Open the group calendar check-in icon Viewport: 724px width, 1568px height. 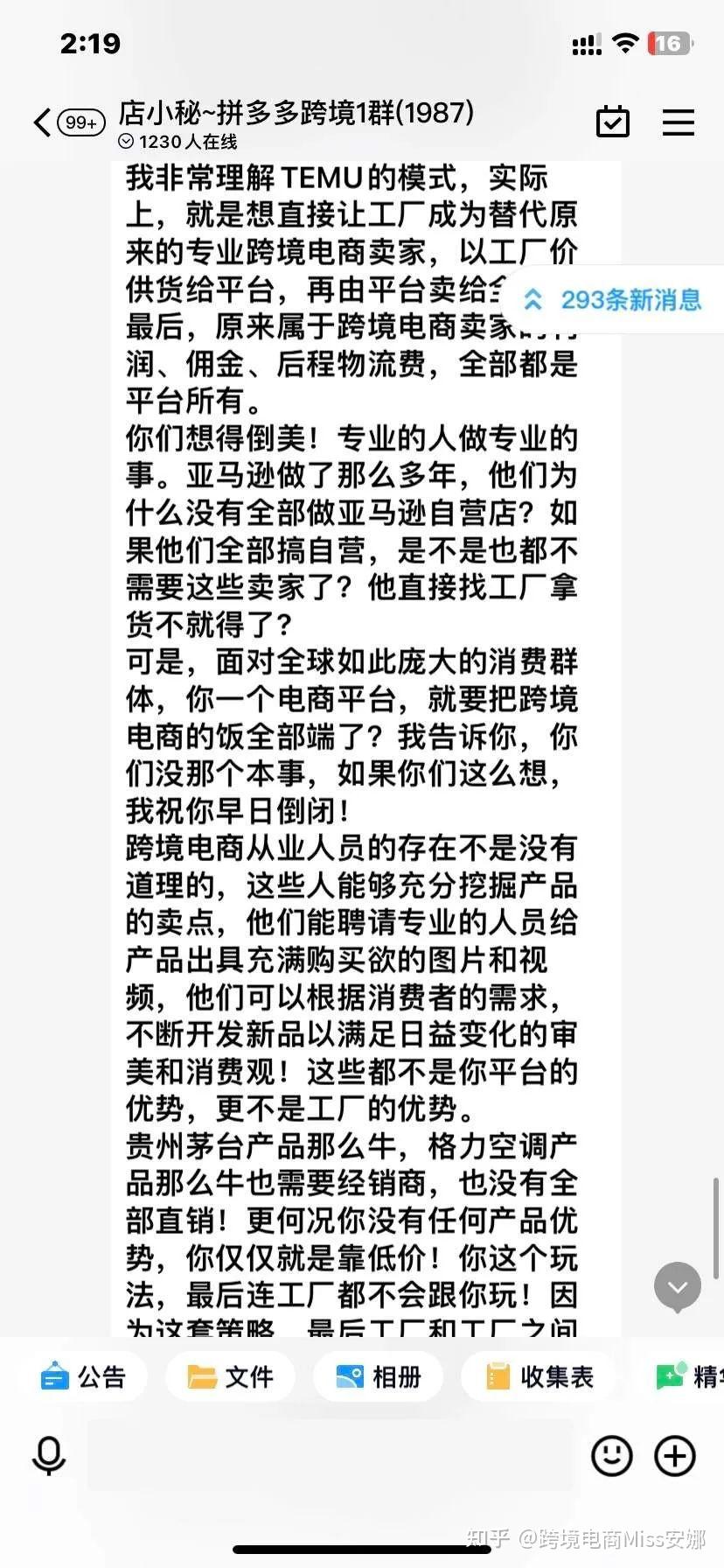pyautogui.click(x=612, y=122)
